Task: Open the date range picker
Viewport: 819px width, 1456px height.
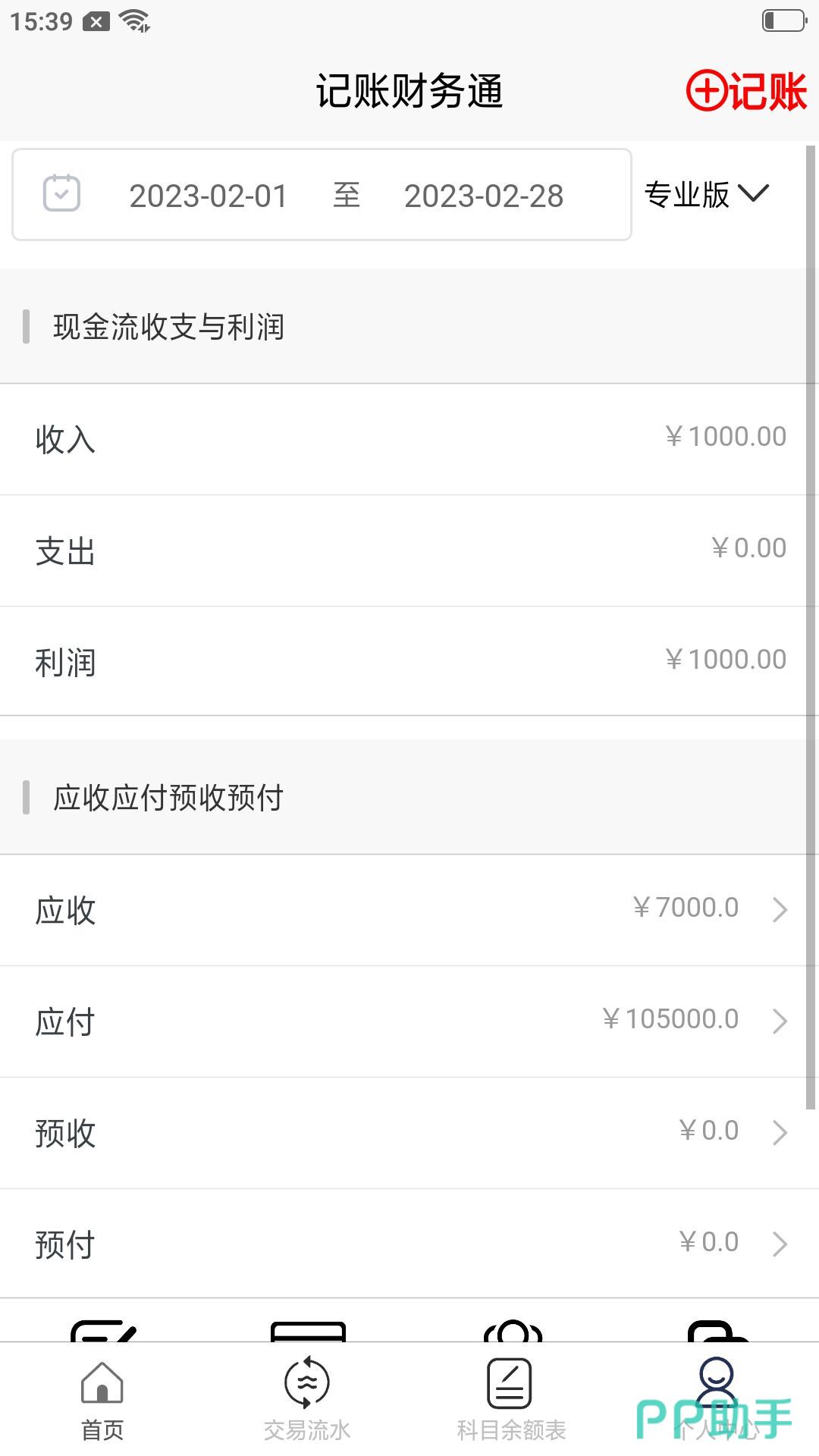Action: [x=322, y=196]
